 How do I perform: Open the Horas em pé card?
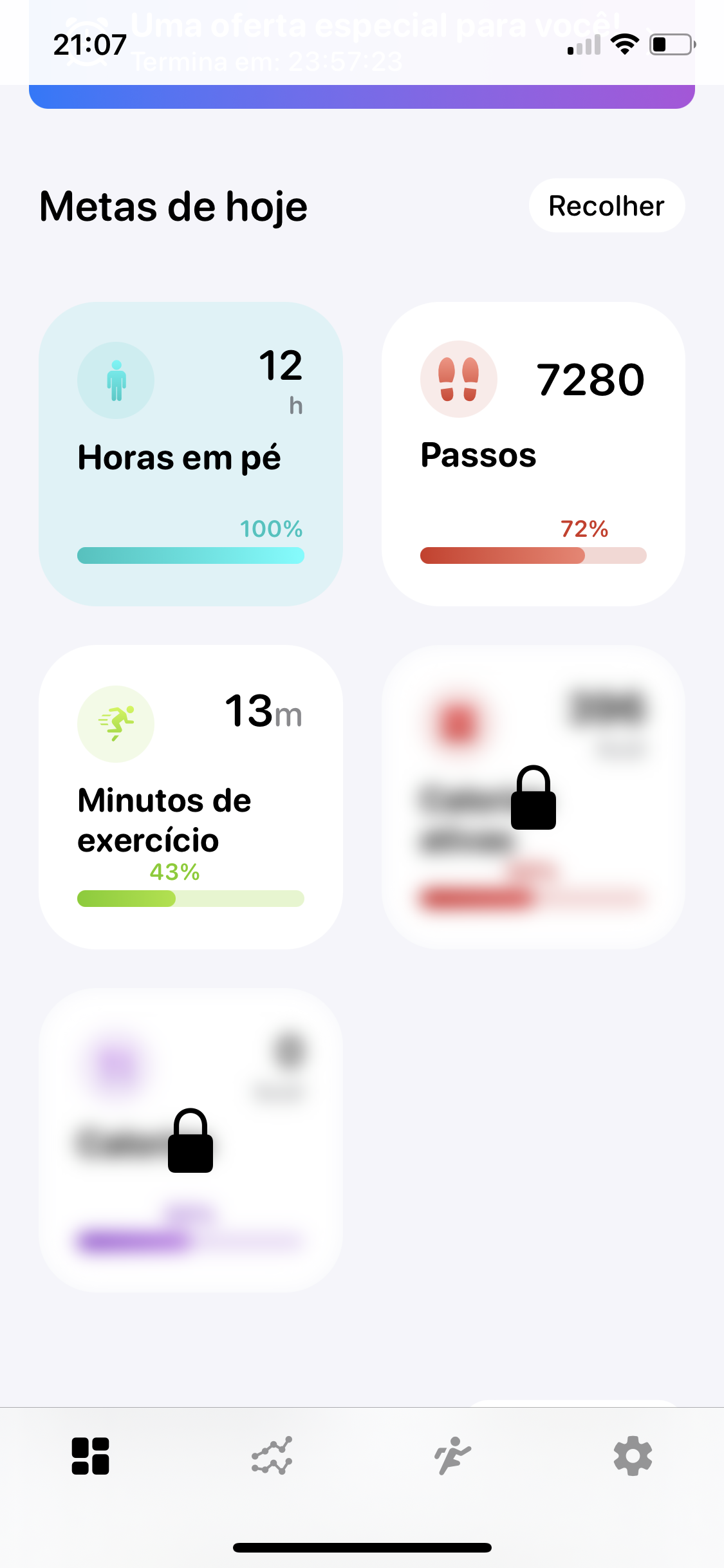[190, 454]
